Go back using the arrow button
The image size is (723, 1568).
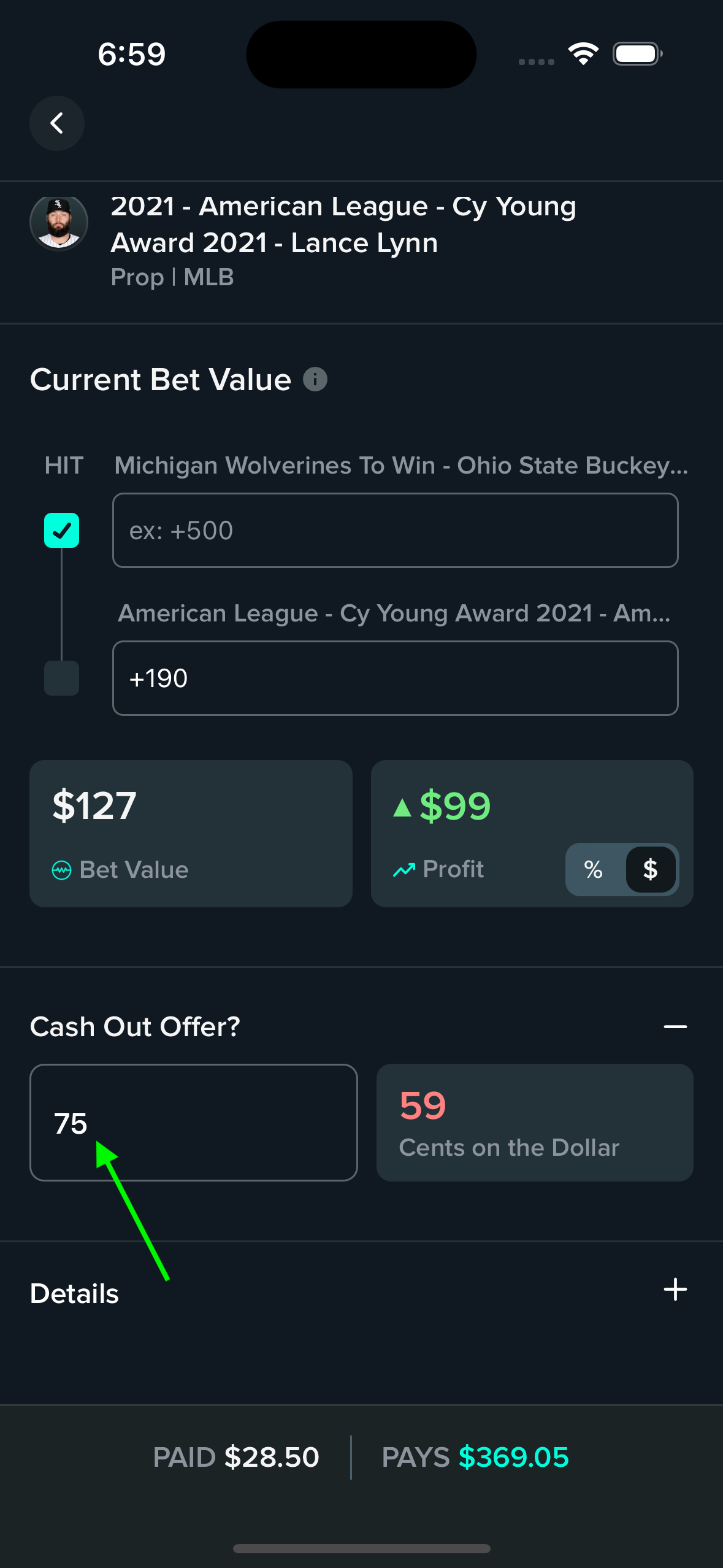(x=57, y=123)
